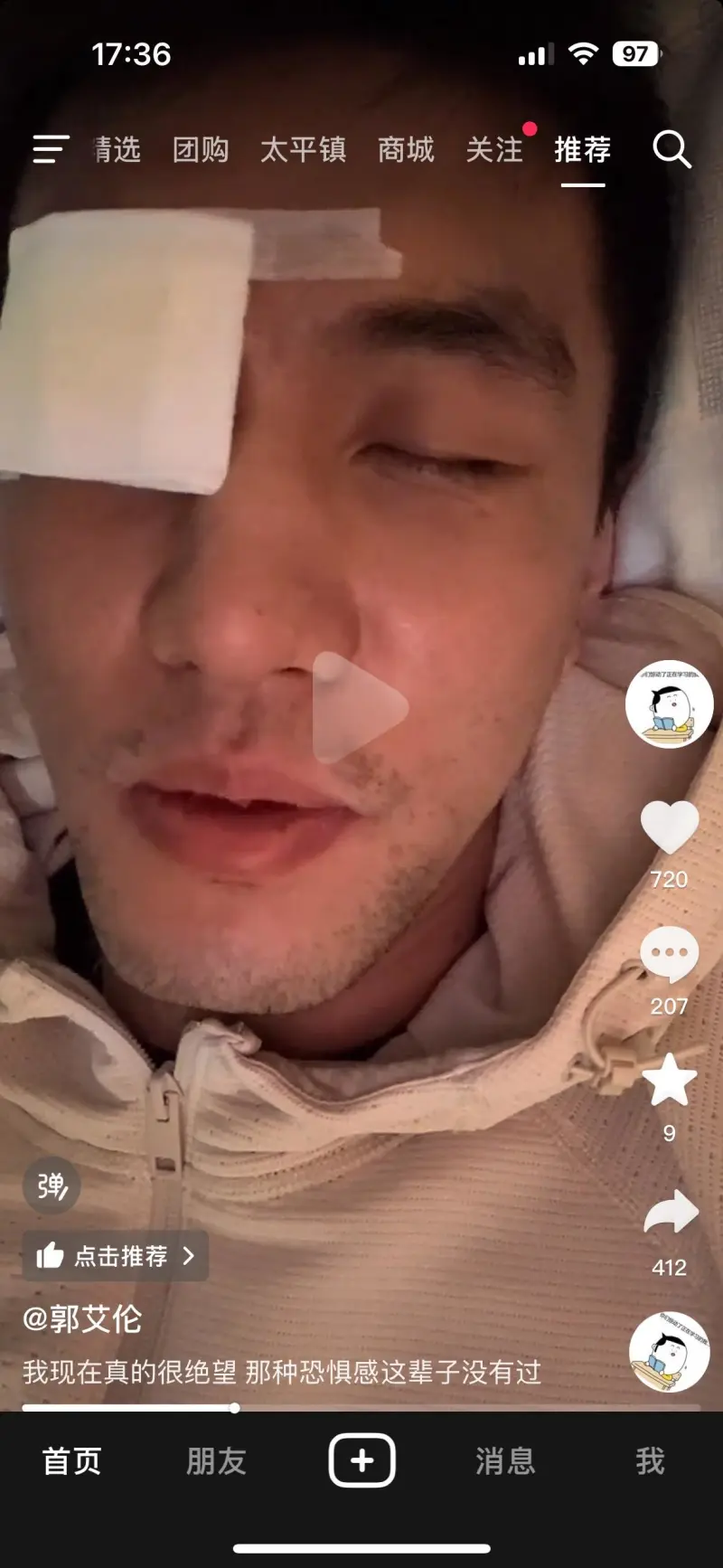Share this video using the arrow
The width and height of the screenshot is (723, 1568).
coord(670,1214)
